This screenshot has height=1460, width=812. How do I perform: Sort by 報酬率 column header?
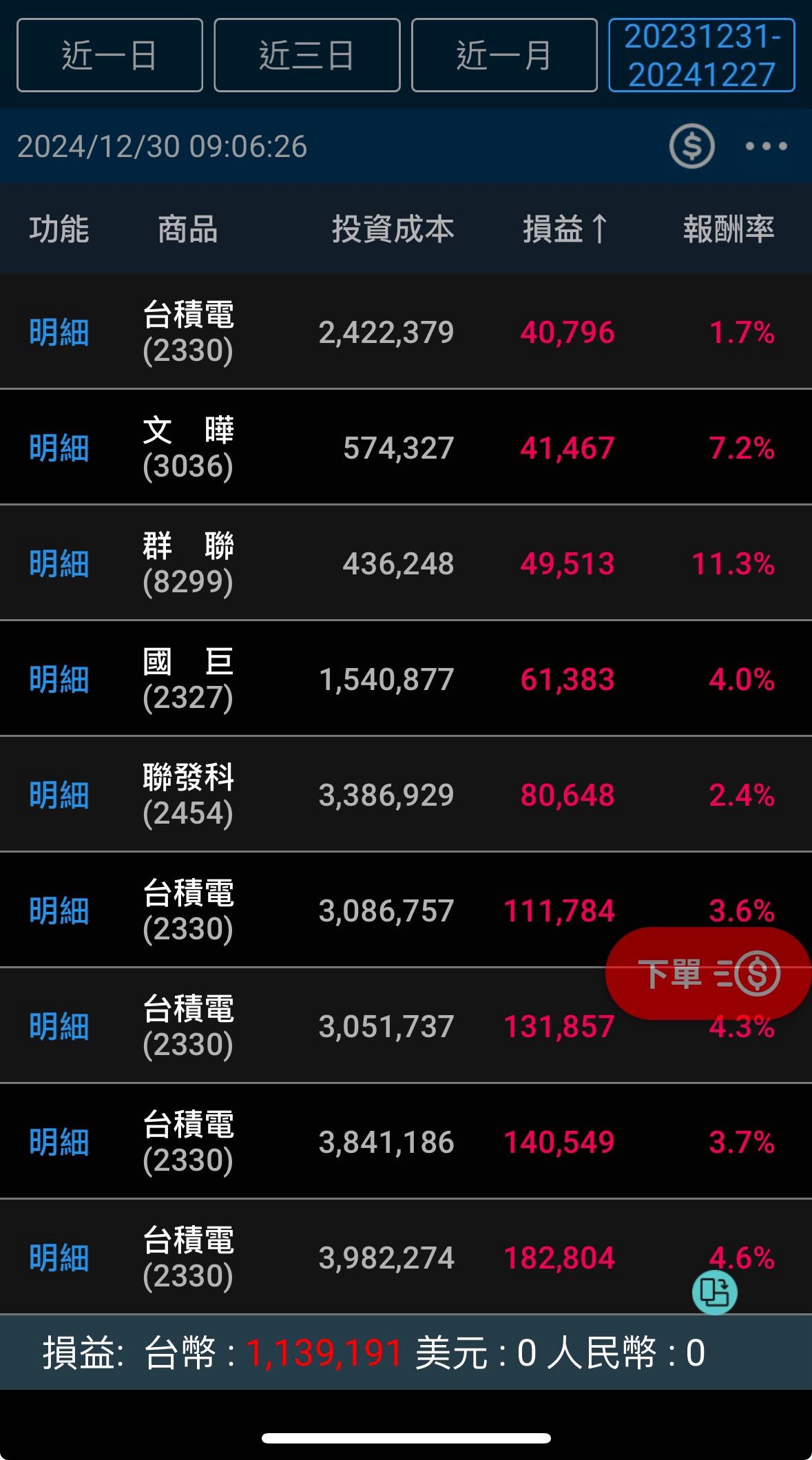(x=728, y=229)
